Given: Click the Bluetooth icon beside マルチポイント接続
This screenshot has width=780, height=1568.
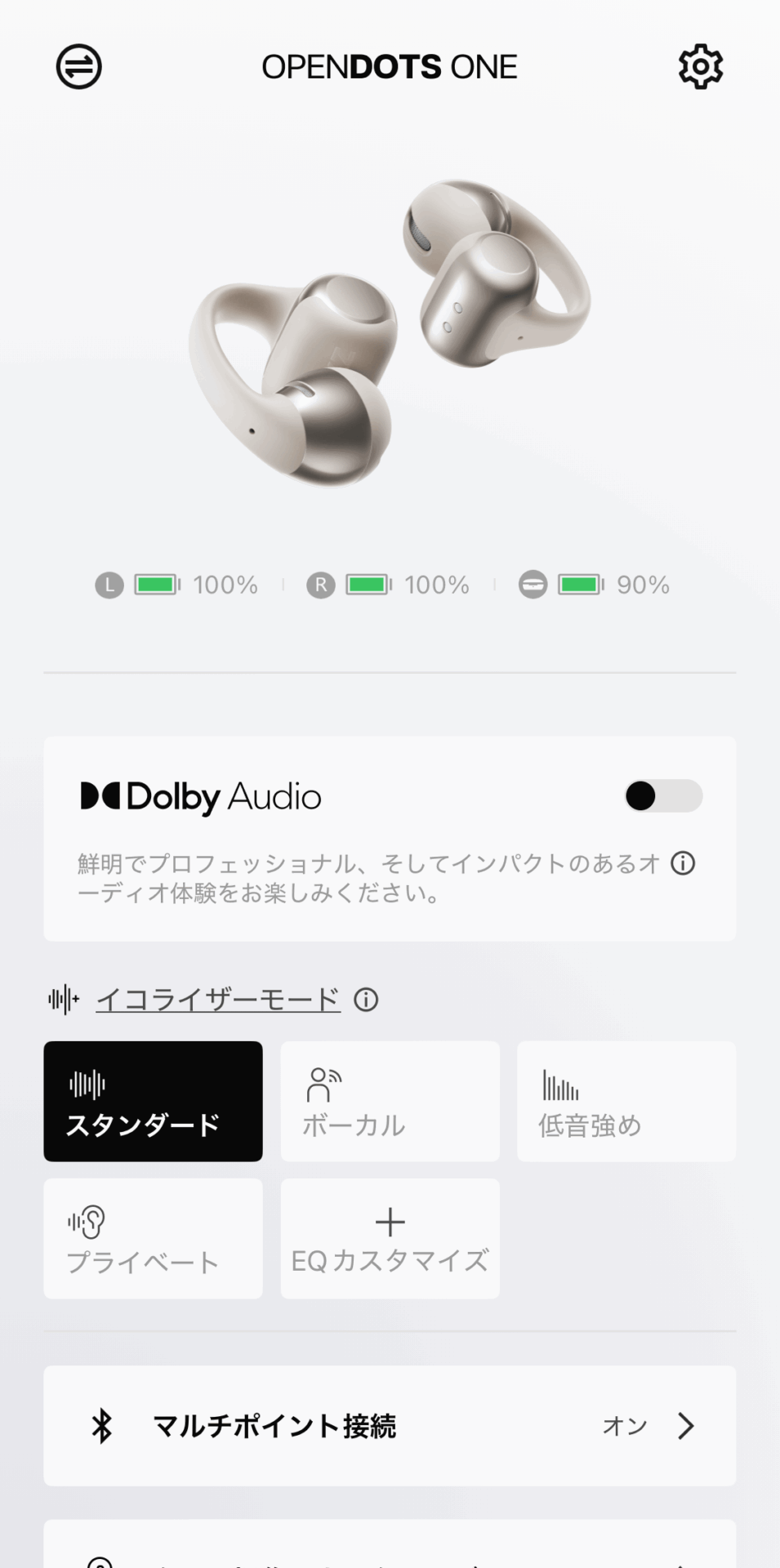Looking at the screenshot, I should (100, 1427).
